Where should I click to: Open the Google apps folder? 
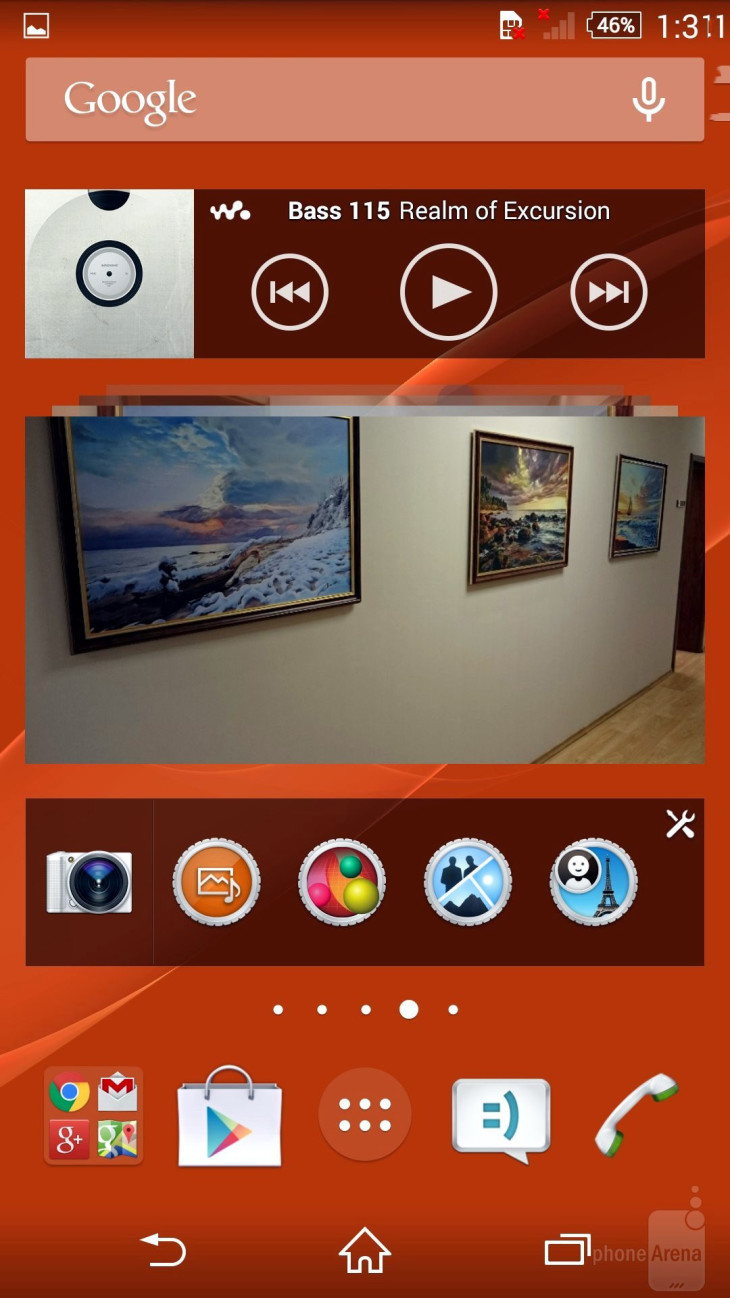click(x=94, y=1116)
